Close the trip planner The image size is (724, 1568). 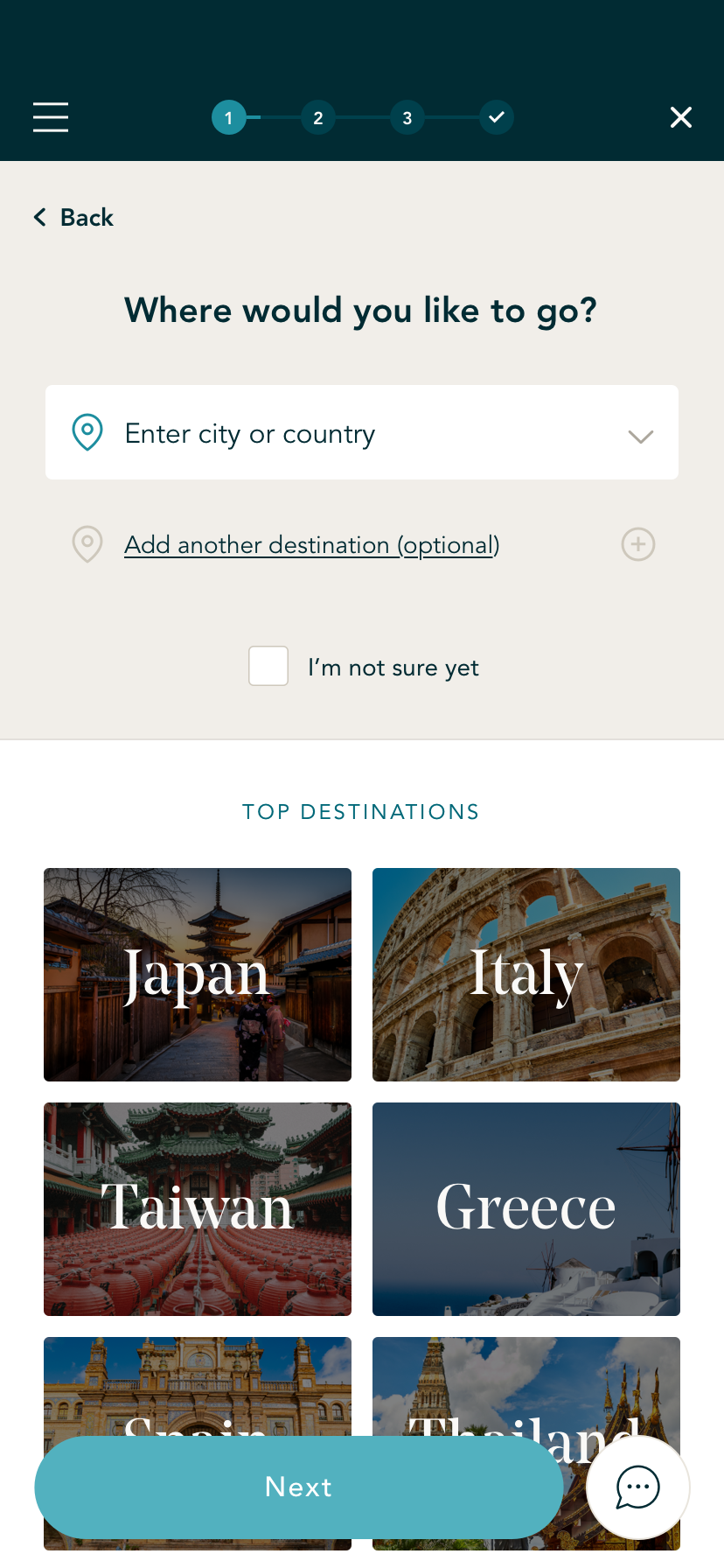pos(680,117)
